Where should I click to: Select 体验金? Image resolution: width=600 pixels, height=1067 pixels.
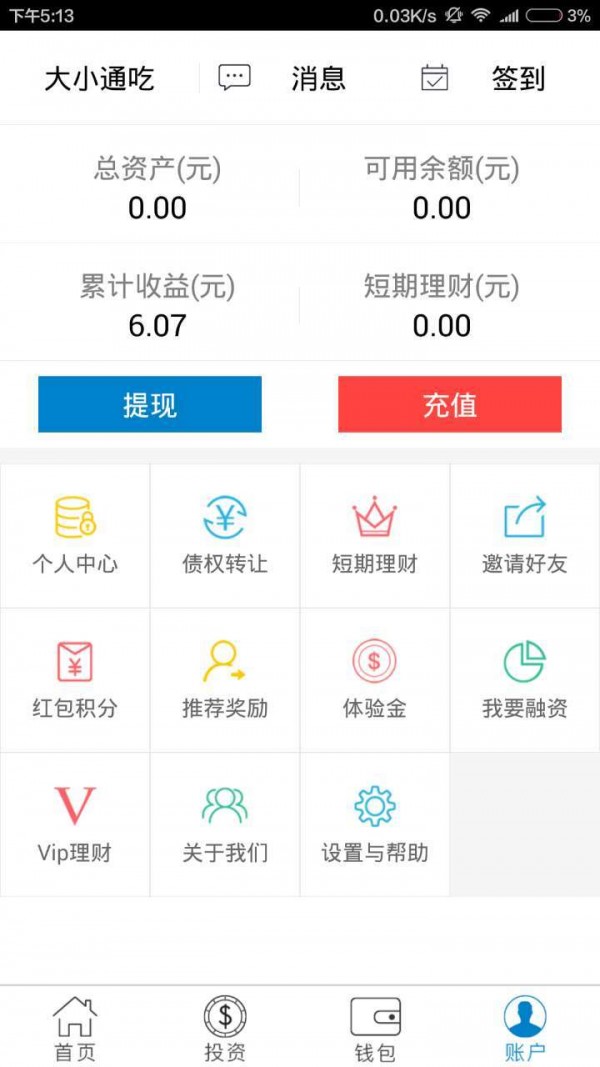[375, 680]
